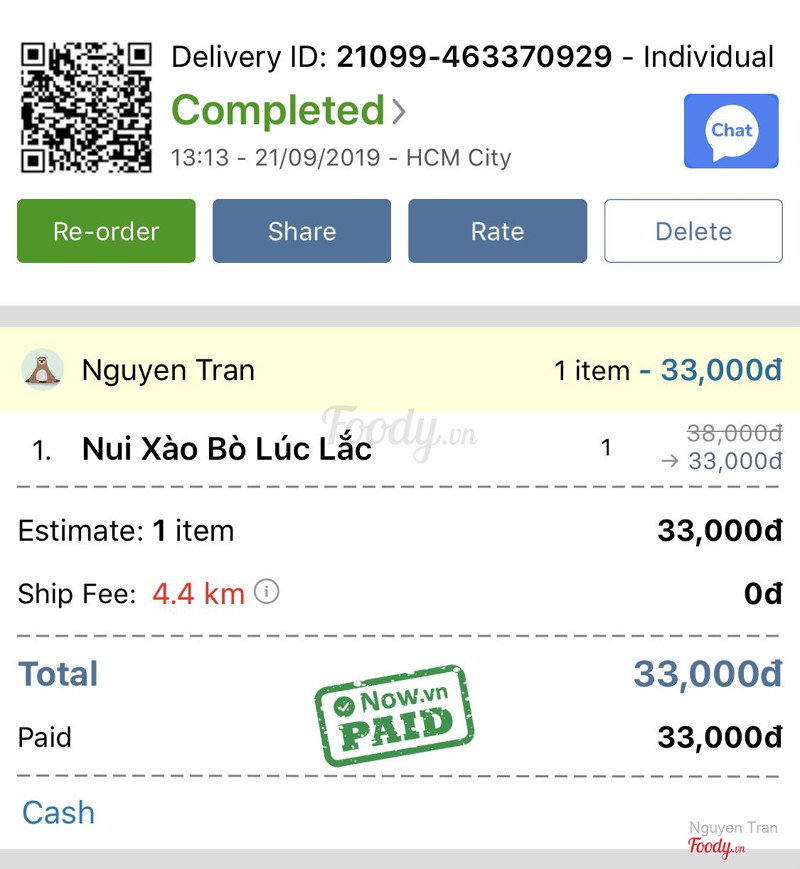Delete this order from history

pyautogui.click(x=693, y=231)
